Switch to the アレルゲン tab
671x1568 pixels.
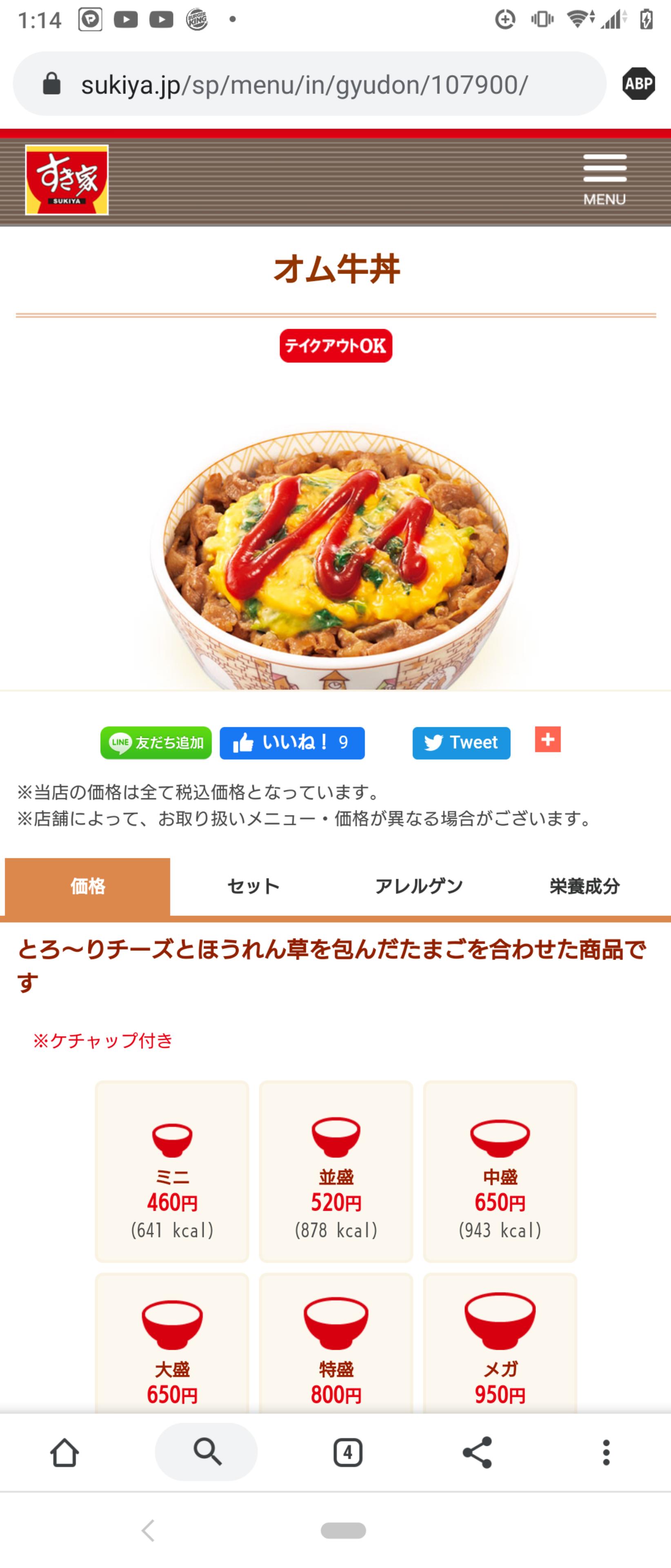(418, 886)
